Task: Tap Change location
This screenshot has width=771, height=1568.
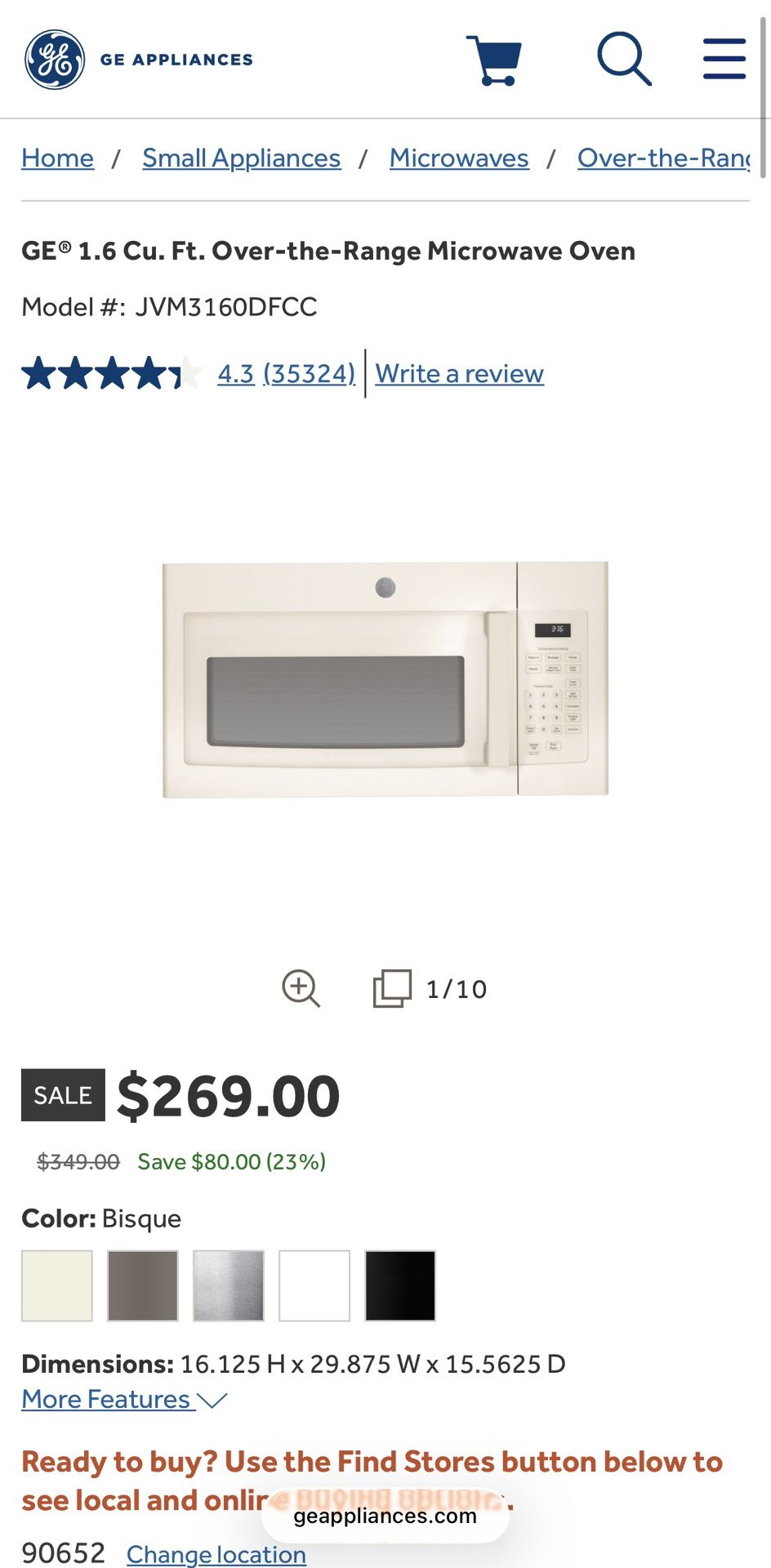Action: [x=216, y=1553]
